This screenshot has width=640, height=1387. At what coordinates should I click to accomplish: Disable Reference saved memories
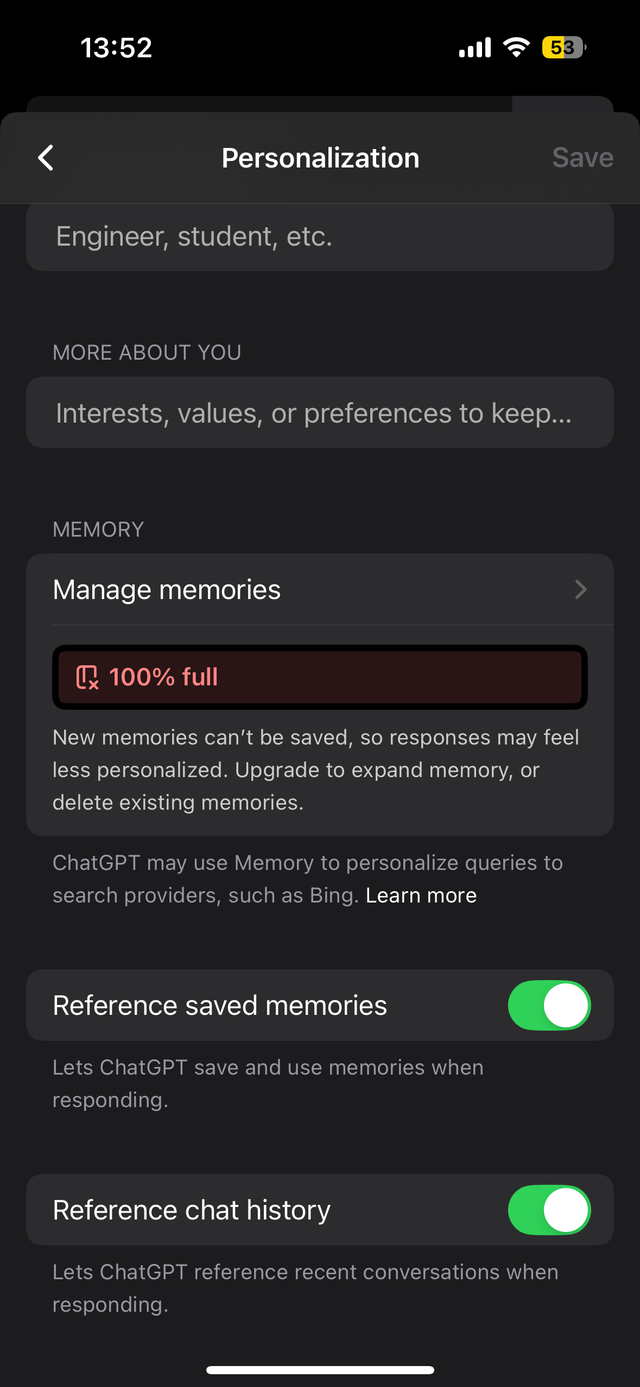[x=549, y=1006]
